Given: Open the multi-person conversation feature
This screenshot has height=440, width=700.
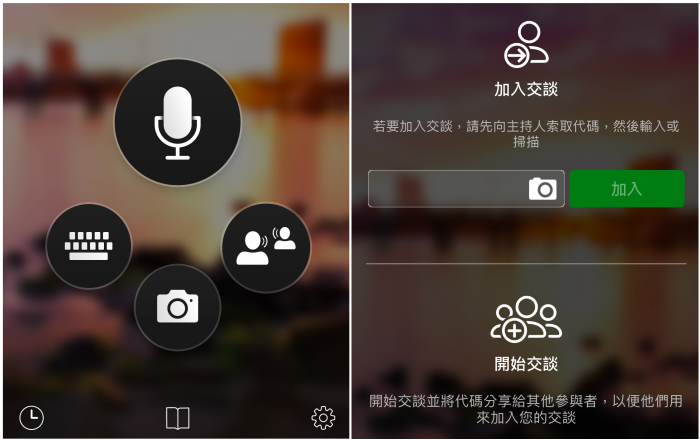Looking at the screenshot, I should pyautogui.click(x=265, y=246).
